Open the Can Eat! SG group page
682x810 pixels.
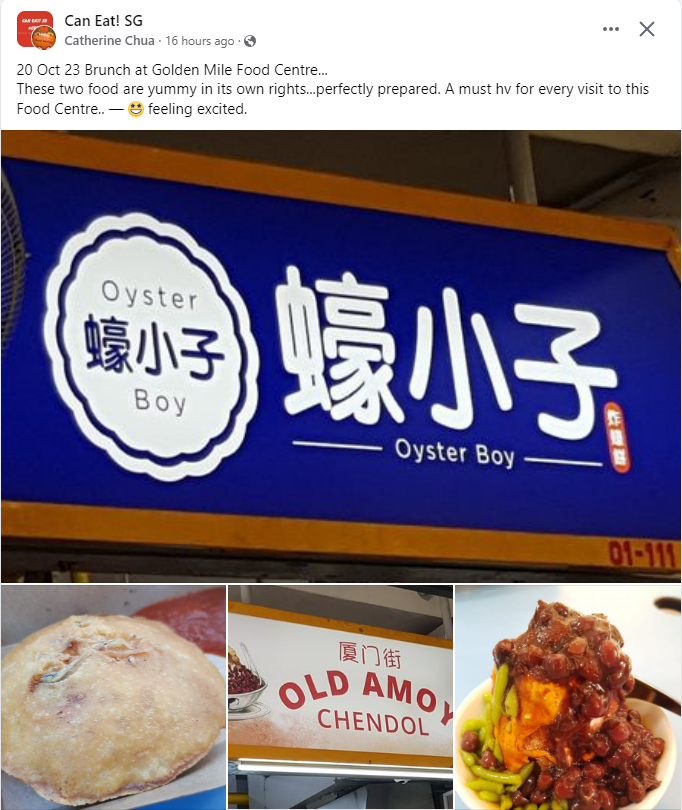click(103, 21)
